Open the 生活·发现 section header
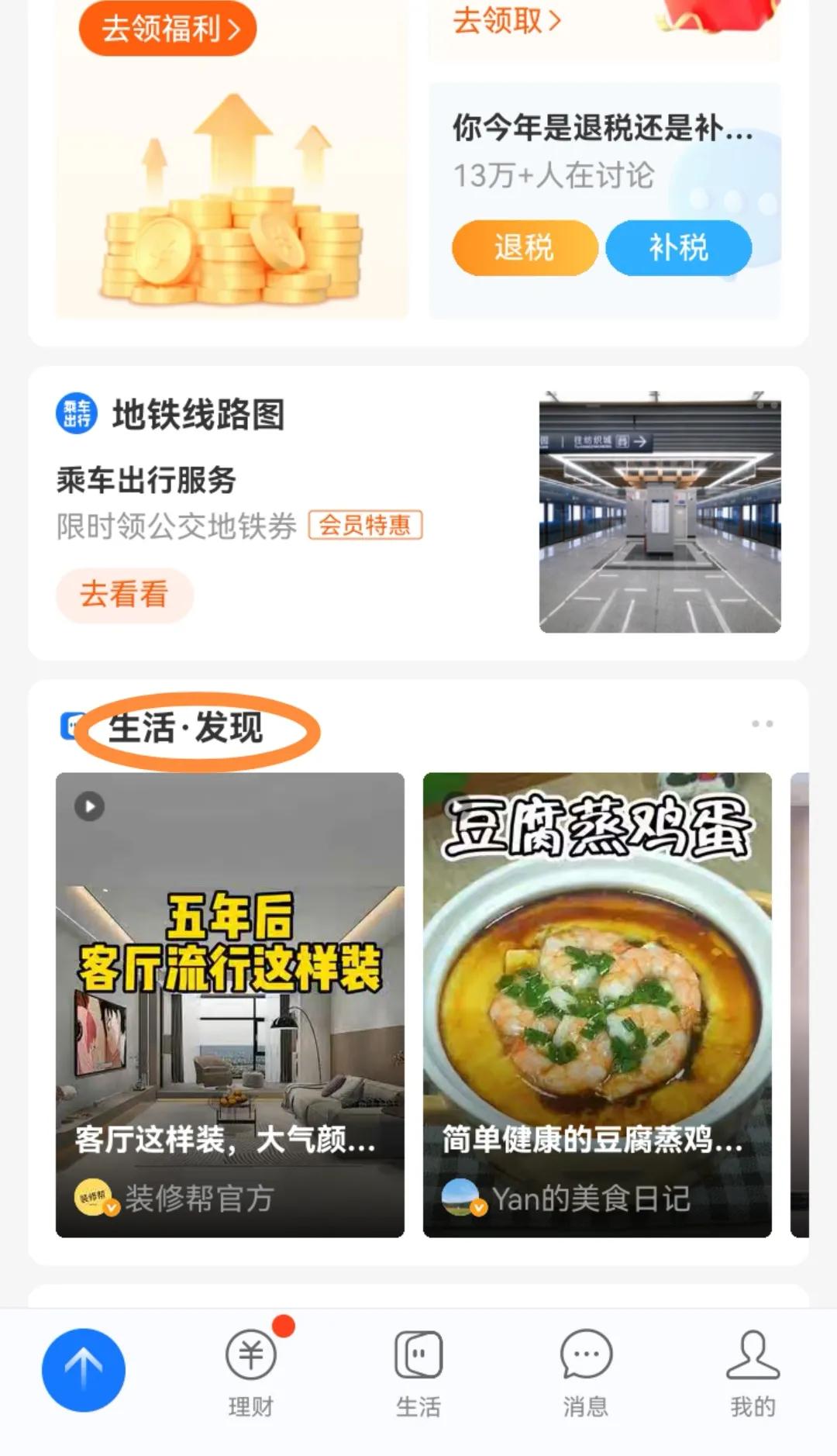 [x=186, y=728]
